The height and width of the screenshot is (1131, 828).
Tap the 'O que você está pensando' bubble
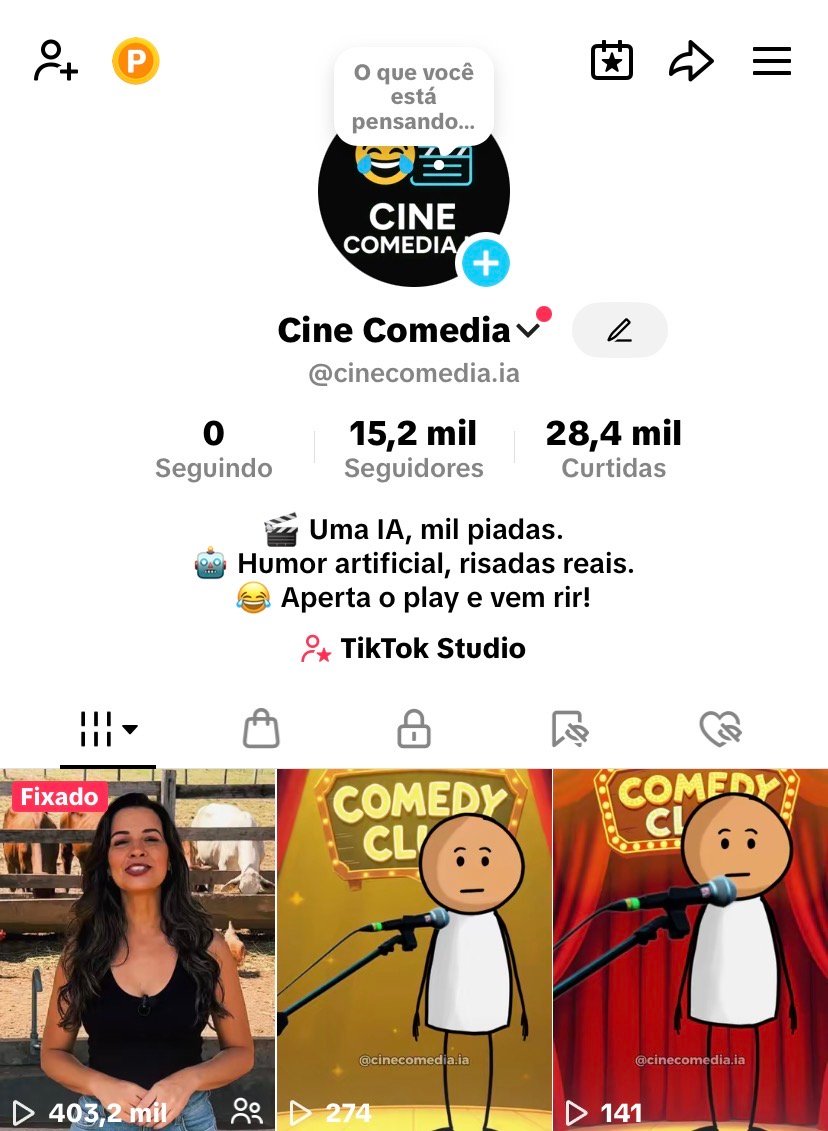[x=414, y=98]
